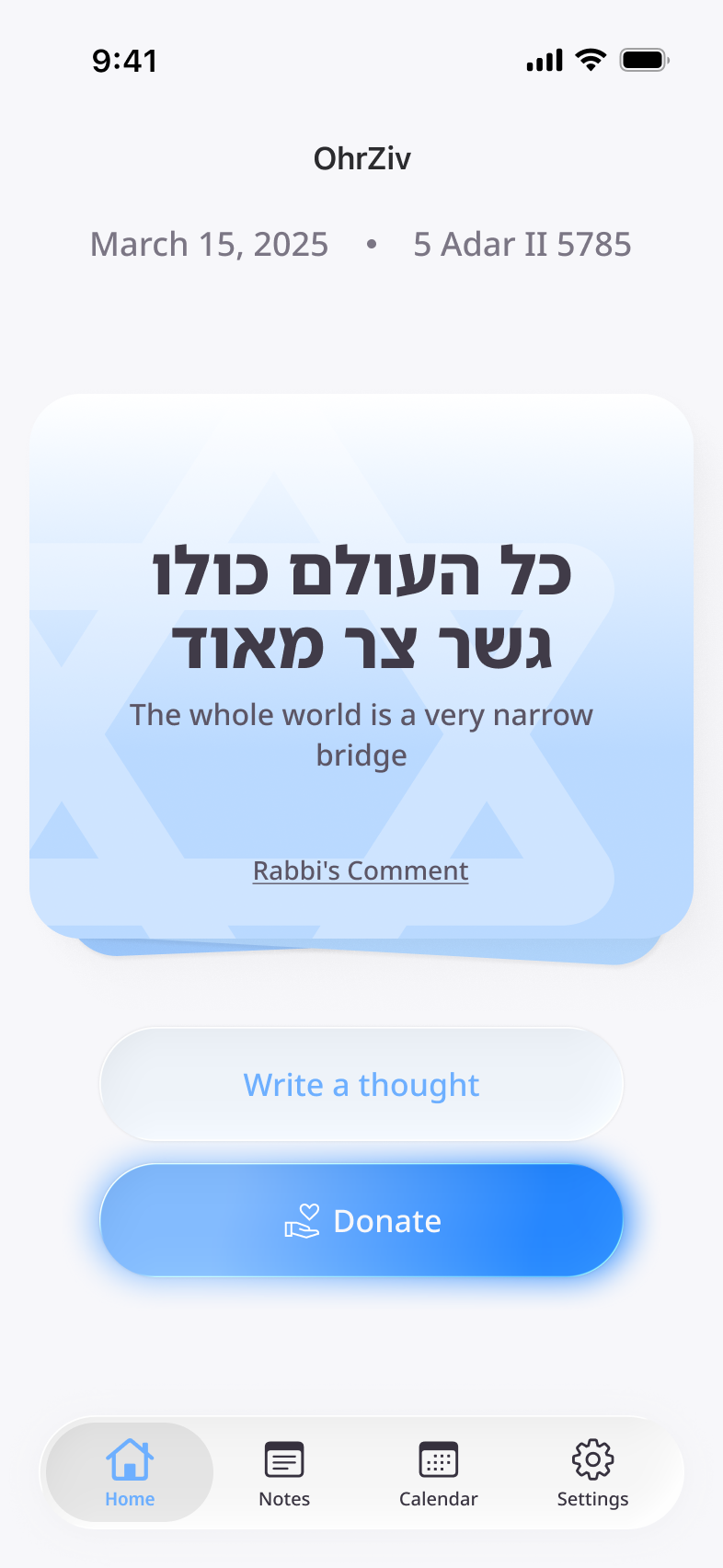Switch to the Notes tab
The height and width of the screenshot is (1568, 723).
point(284,1472)
